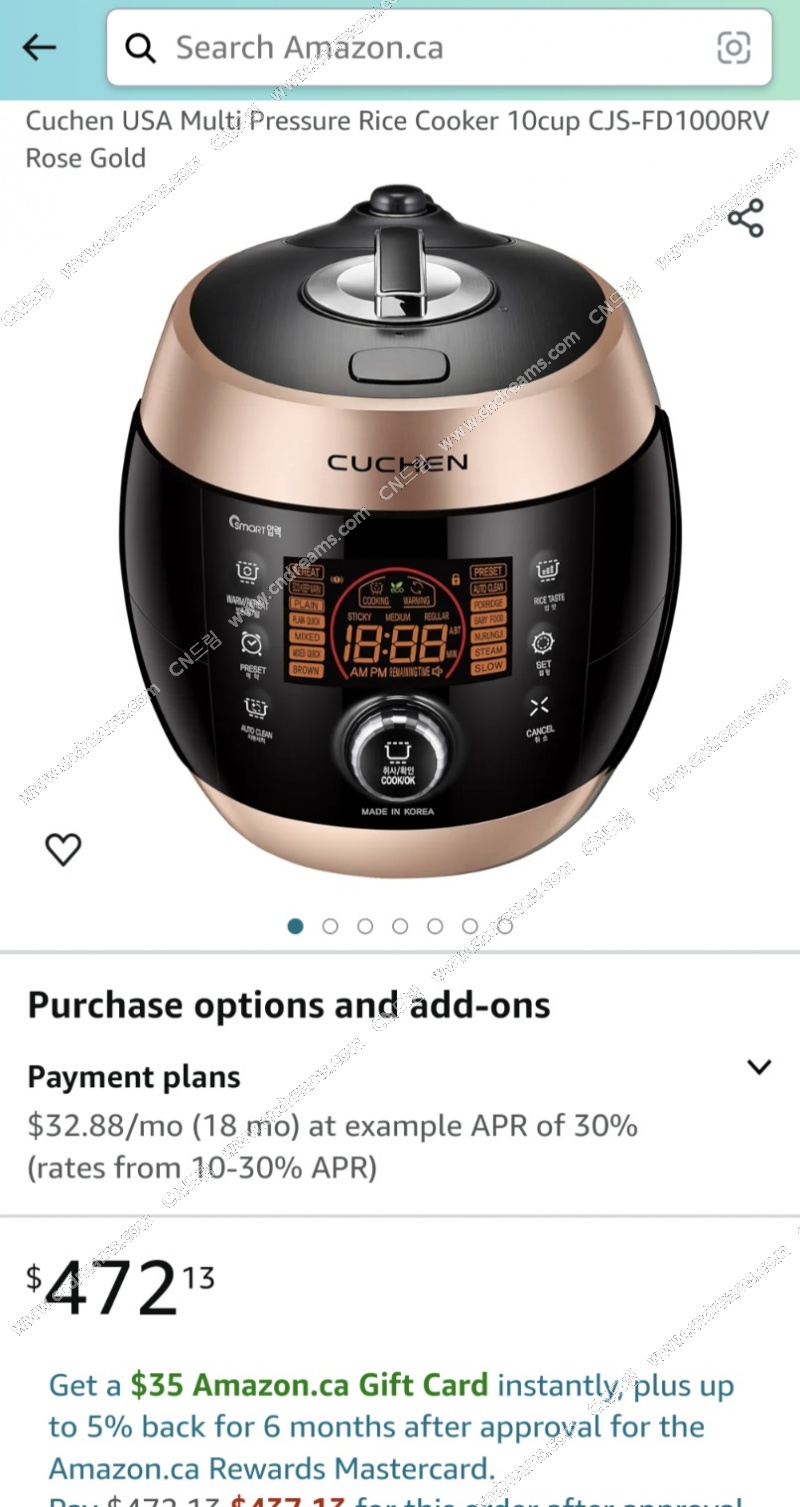The width and height of the screenshot is (800, 1507).
Task: Share this rice cooker listing
Action: point(745,218)
